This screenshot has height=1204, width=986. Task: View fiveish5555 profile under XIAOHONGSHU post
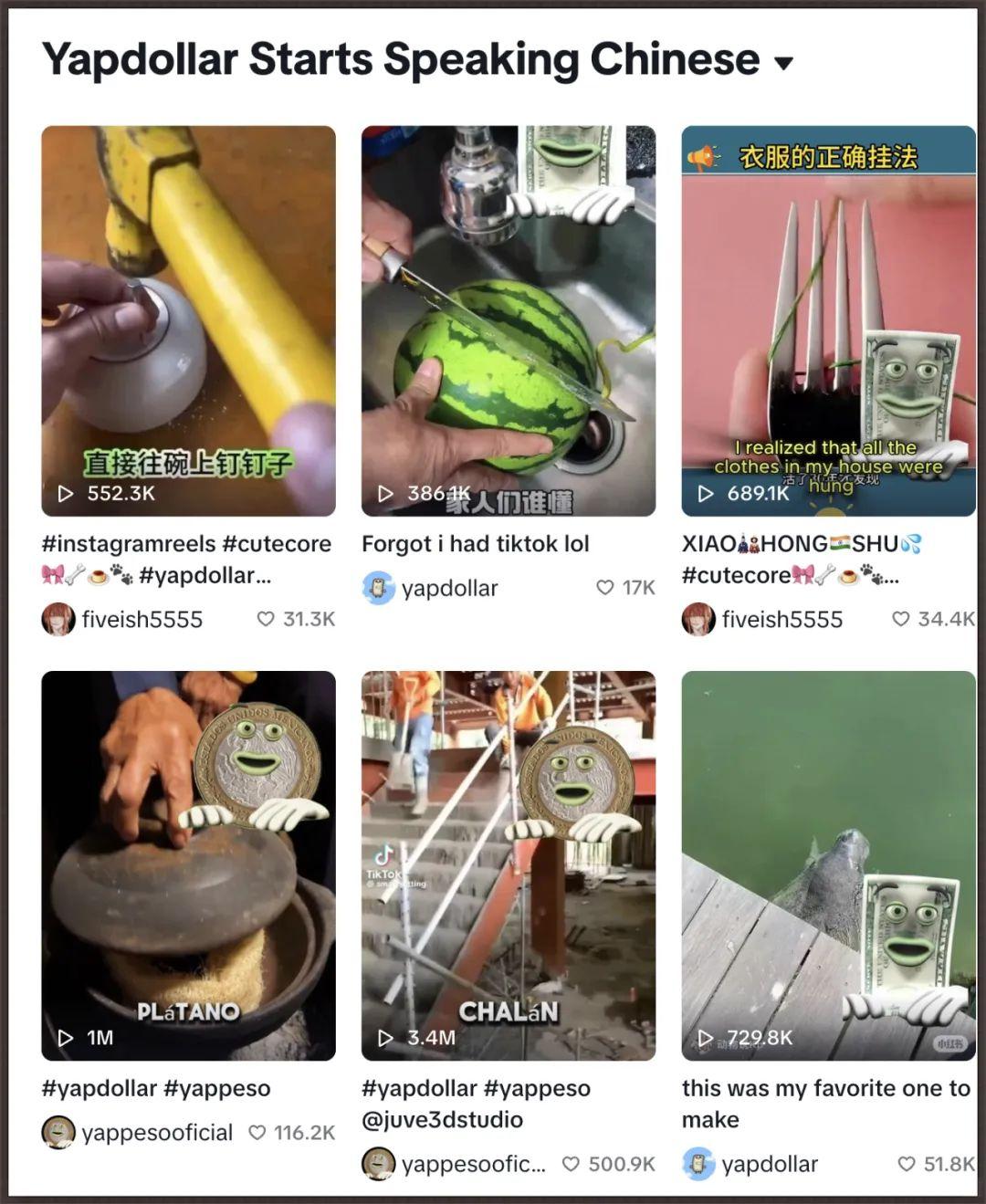tap(781, 619)
